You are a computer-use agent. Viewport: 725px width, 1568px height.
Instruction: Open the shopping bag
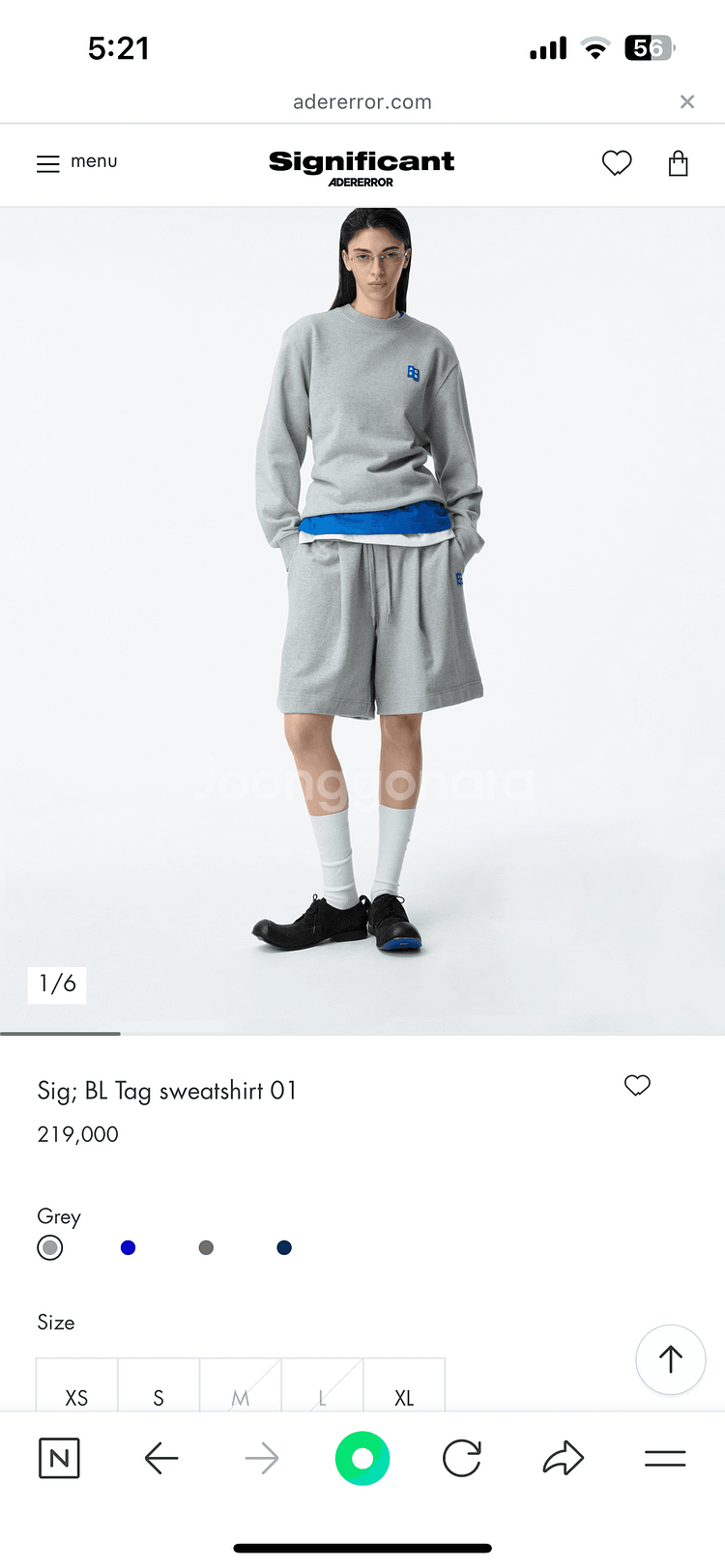click(679, 163)
